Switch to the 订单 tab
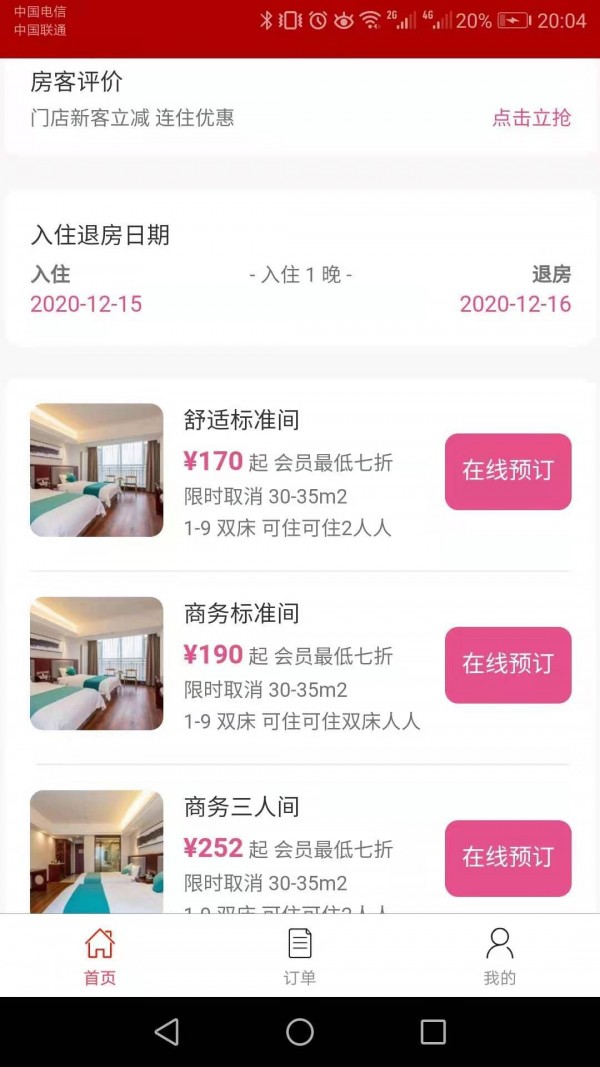600x1067 pixels. point(300,956)
